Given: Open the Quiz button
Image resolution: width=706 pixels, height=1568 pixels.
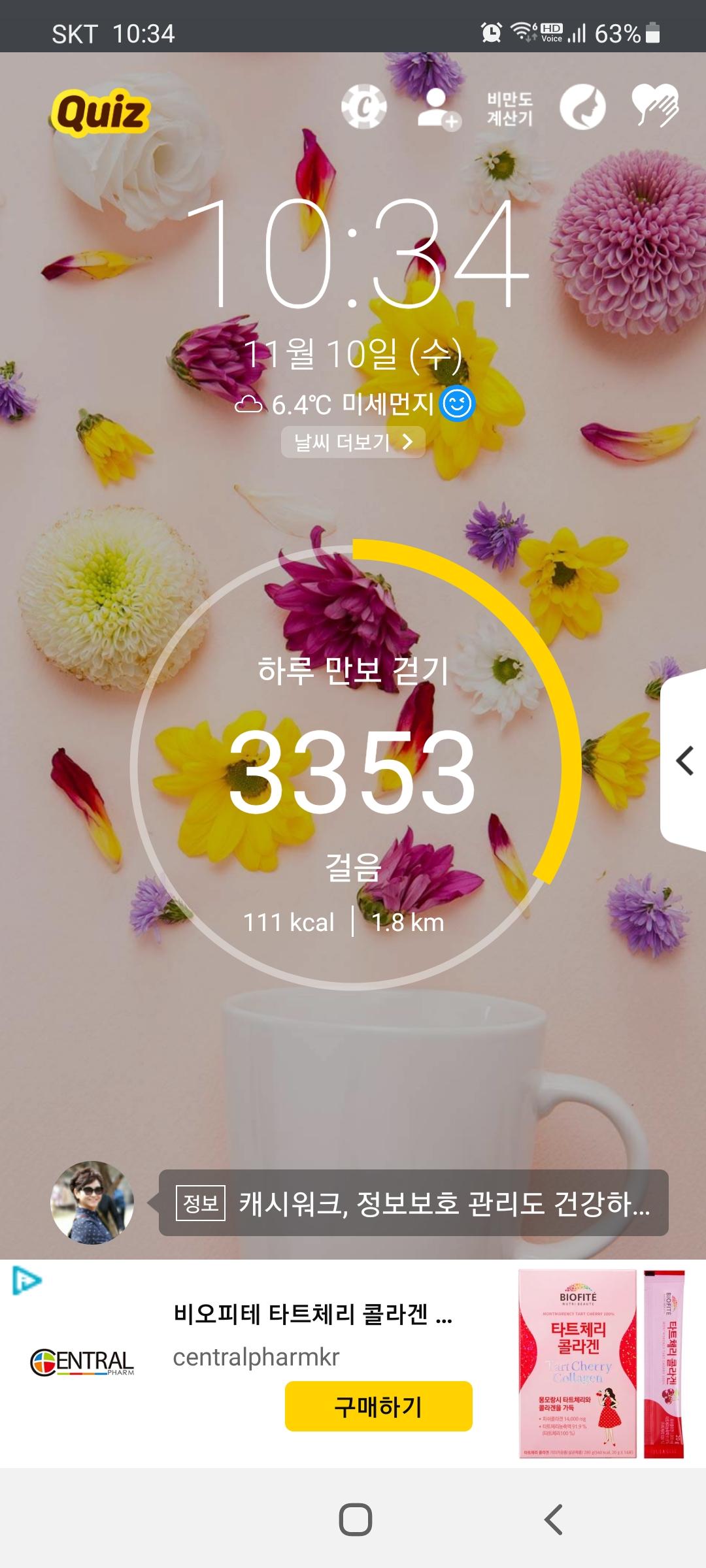Looking at the screenshot, I should [x=100, y=112].
